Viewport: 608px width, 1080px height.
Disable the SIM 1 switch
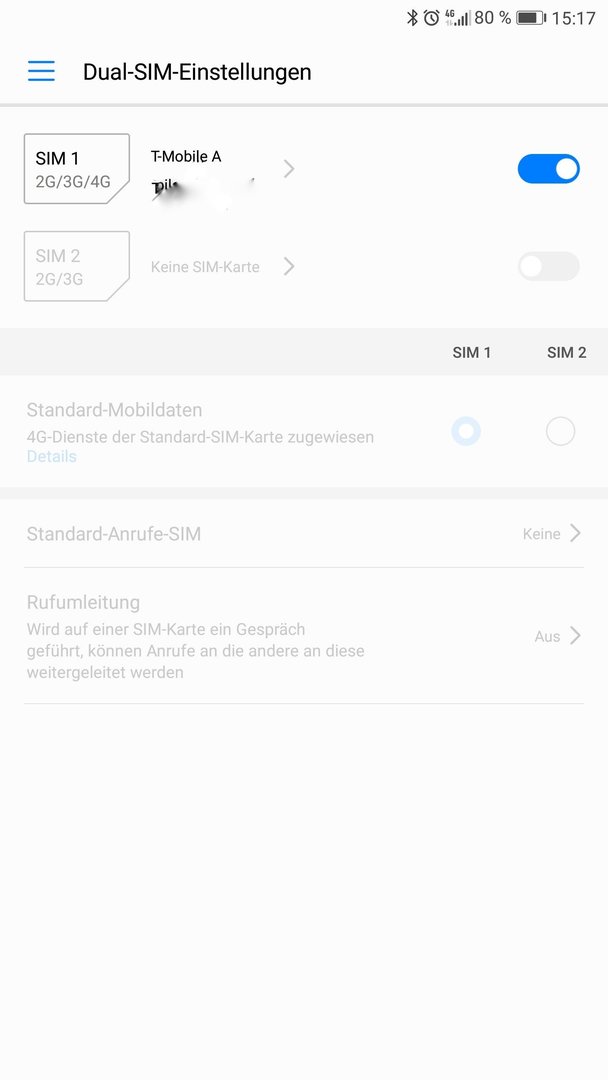tap(548, 169)
